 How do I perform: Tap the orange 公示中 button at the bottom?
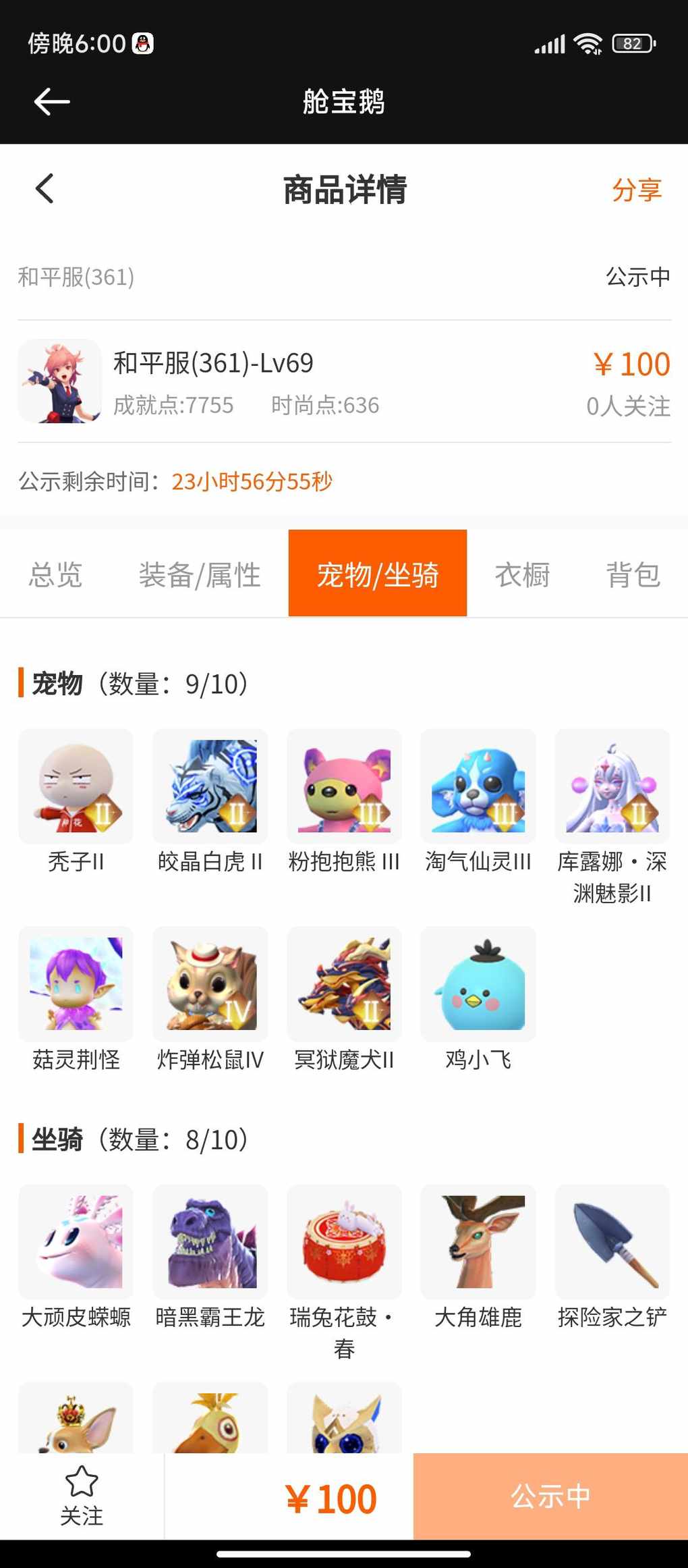(x=550, y=1496)
